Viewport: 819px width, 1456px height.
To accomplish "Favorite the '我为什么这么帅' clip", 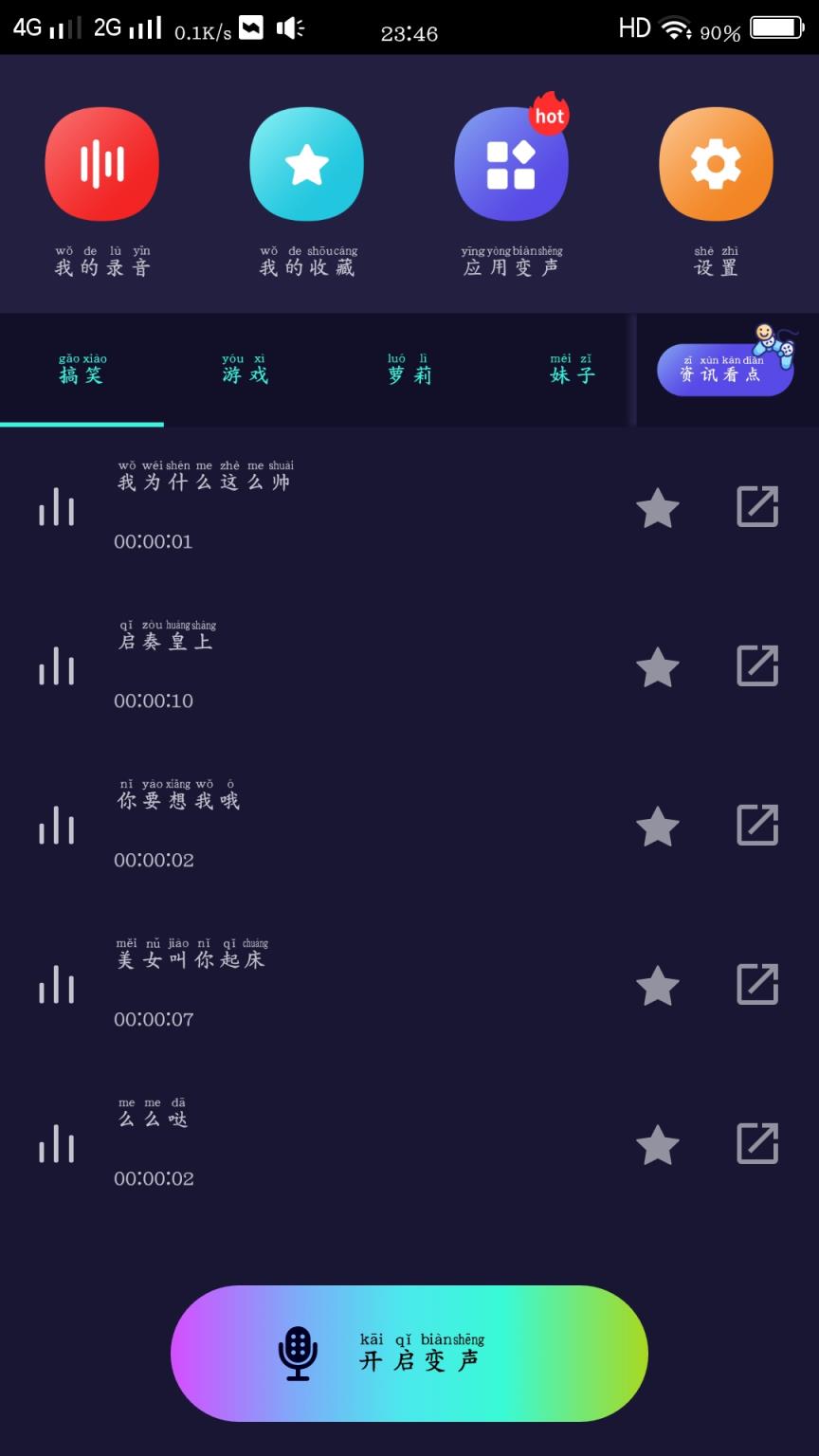I will (x=658, y=509).
